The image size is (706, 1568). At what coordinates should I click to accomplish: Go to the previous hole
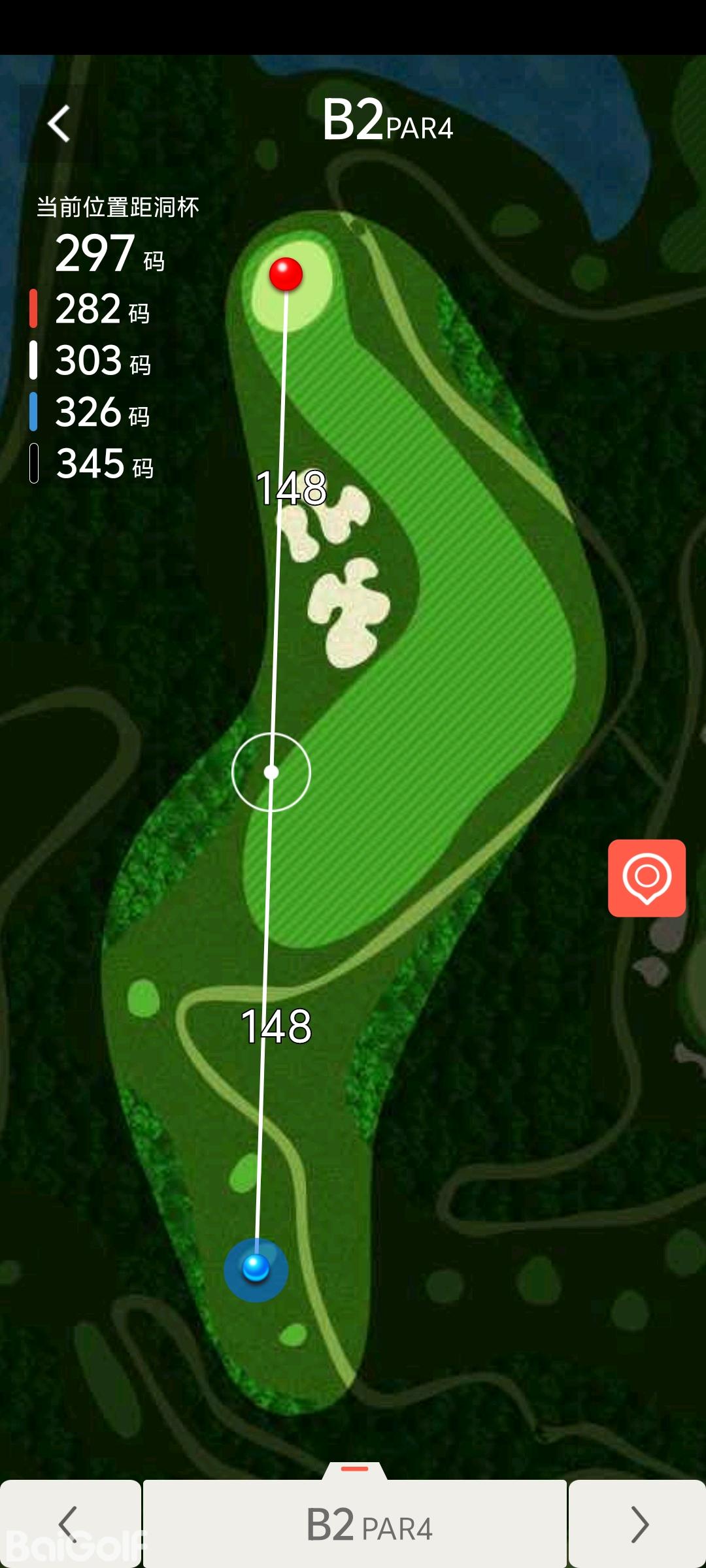point(69,1524)
